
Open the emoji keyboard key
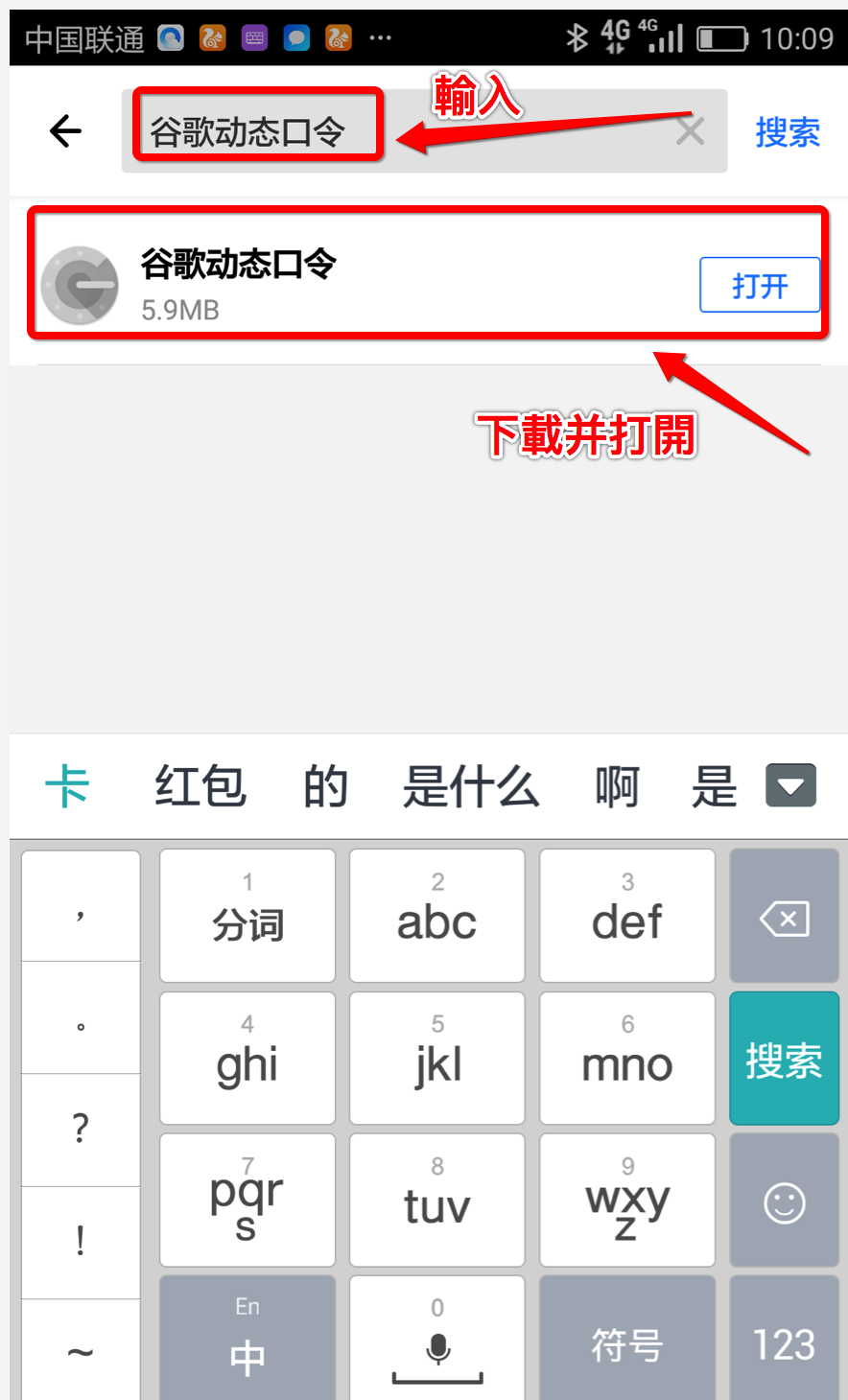(x=784, y=1202)
